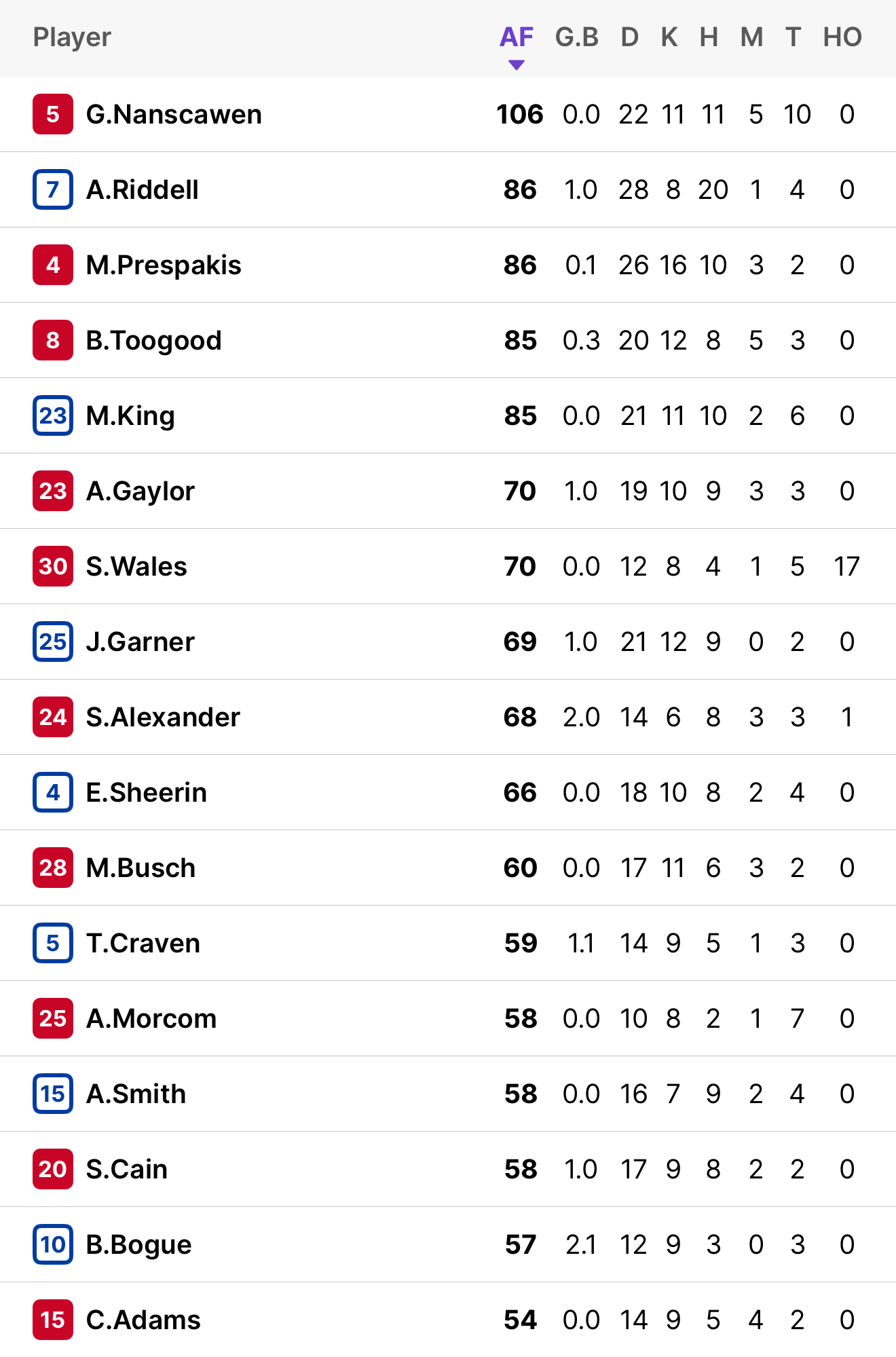View B.Bogue's player row
The image size is (896, 1357).
139,1245
